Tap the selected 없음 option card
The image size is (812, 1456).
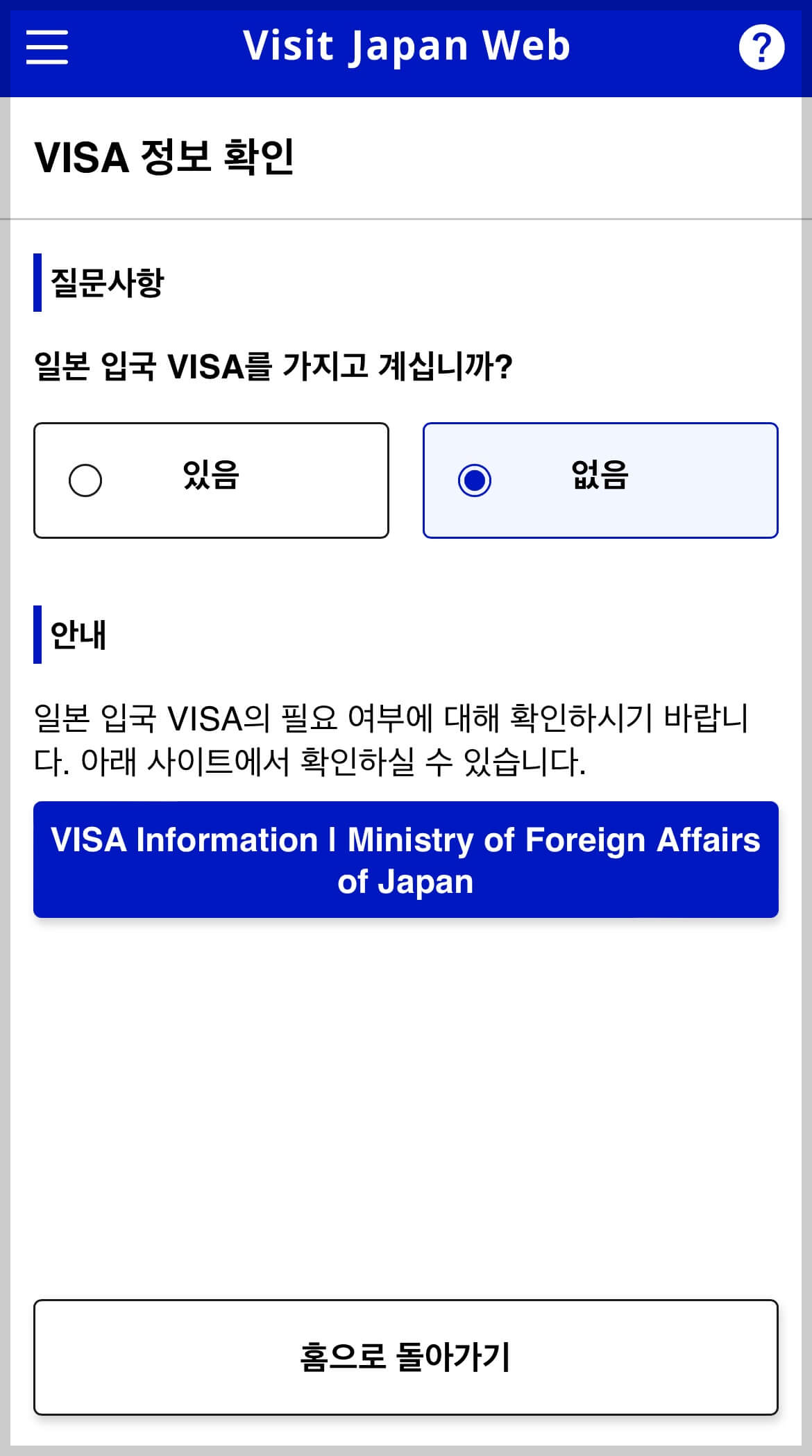601,479
